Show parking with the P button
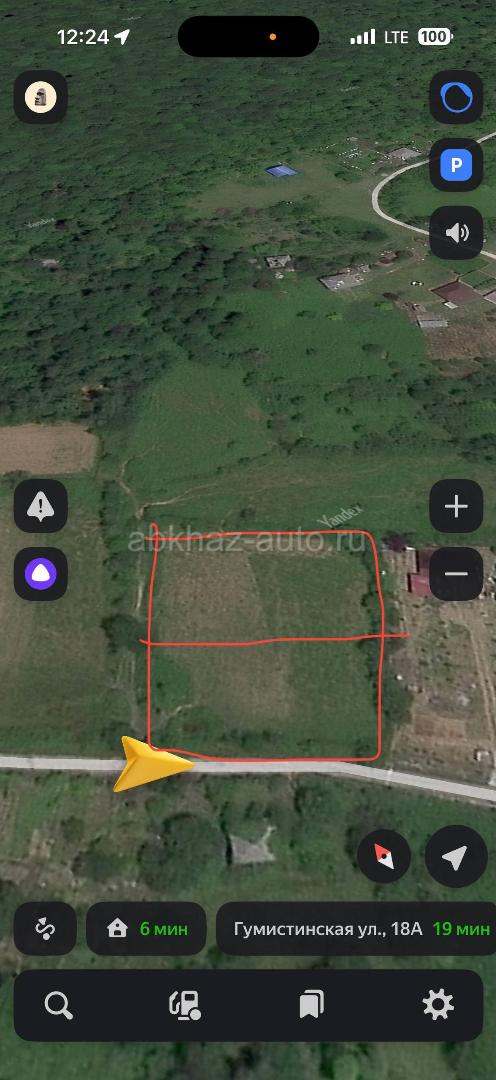Image resolution: width=496 pixels, height=1080 pixels. pyautogui.click(x=456, y=165)
